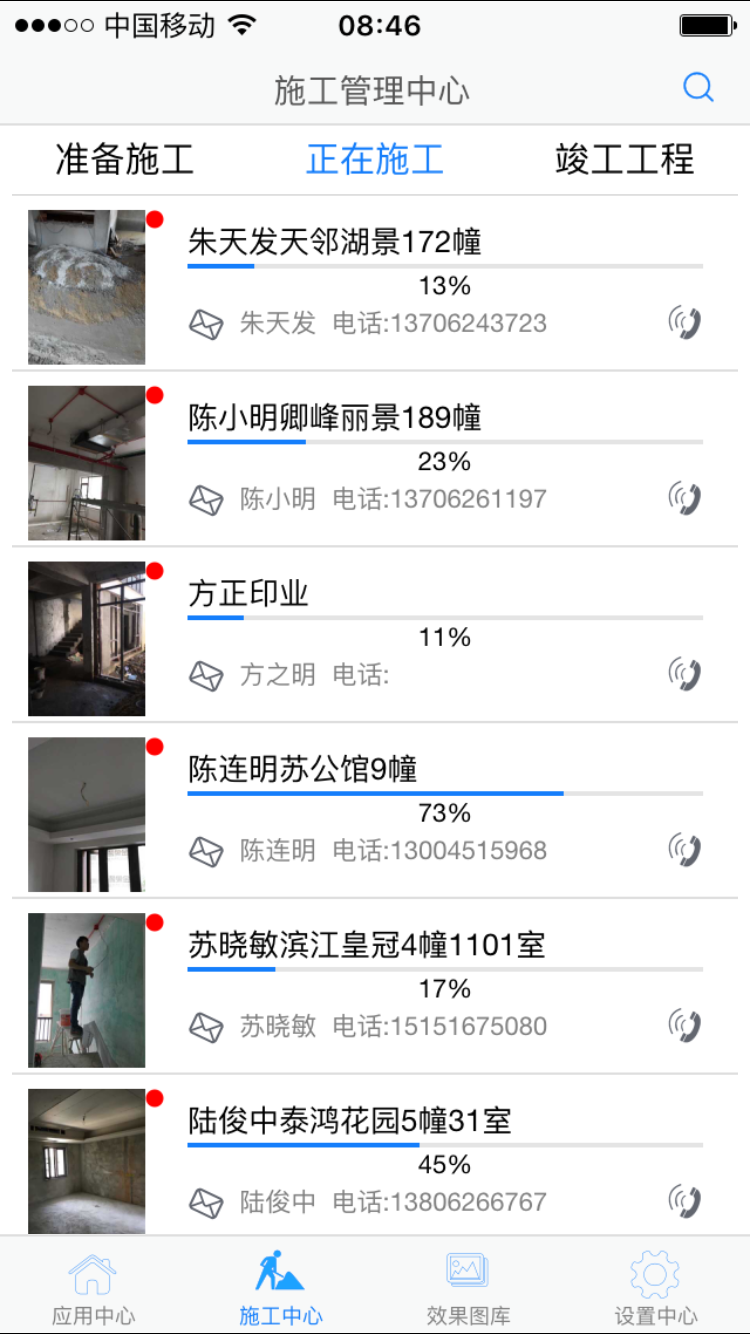Open project 陈连明苏公馆9幢
Viewport: 750px width, 1334px height.
[x=303, y=769]
